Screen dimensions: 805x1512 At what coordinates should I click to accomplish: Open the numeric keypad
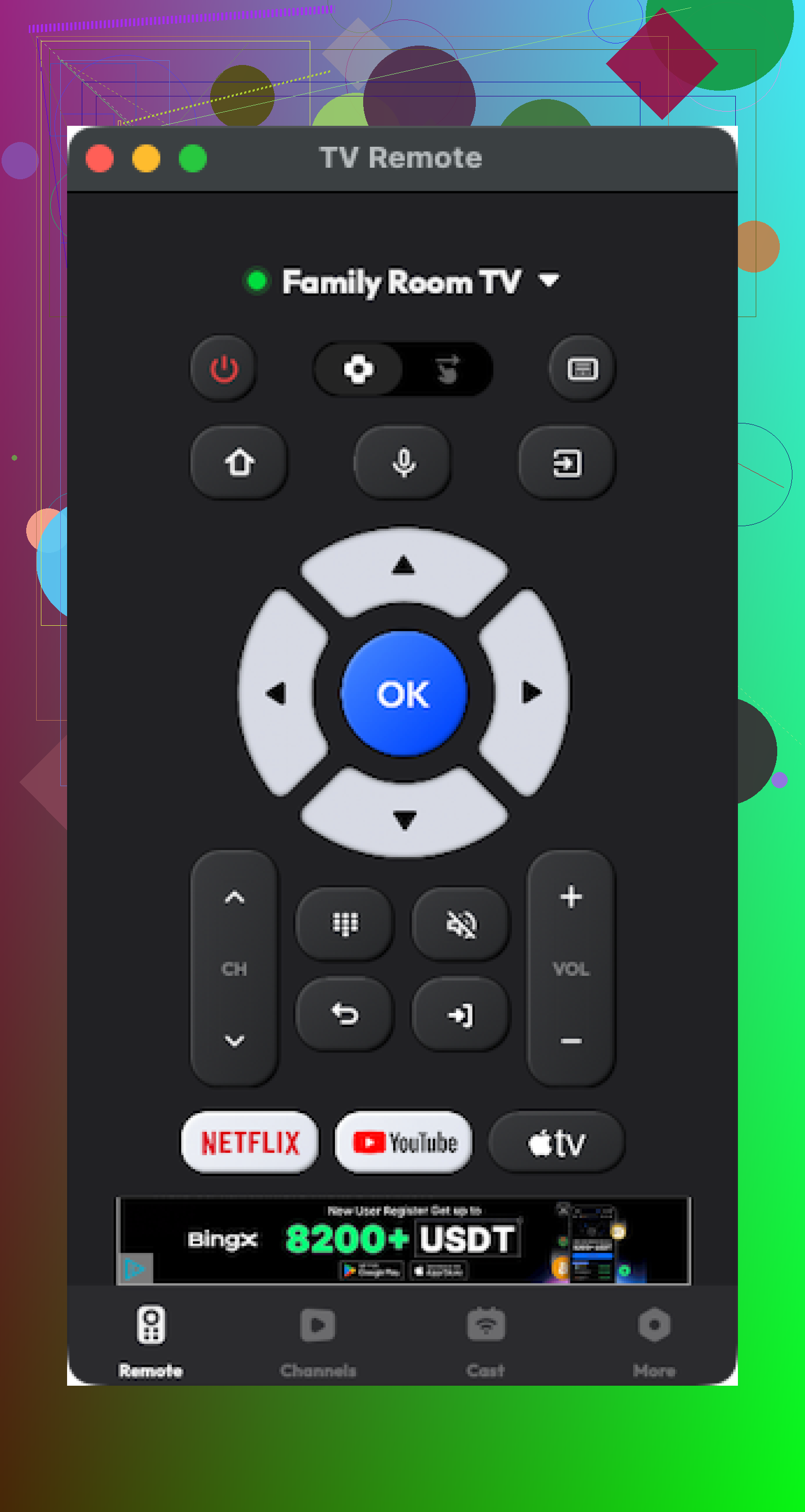click(x=345, y=924)
